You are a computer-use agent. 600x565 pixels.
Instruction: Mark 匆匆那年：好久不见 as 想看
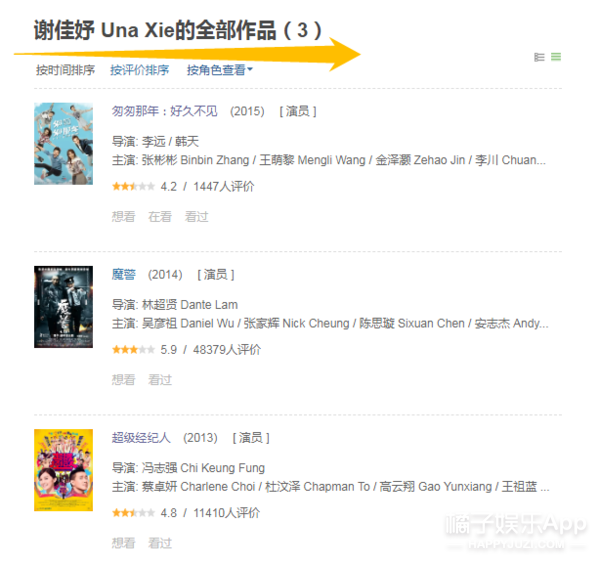(123, 216)
